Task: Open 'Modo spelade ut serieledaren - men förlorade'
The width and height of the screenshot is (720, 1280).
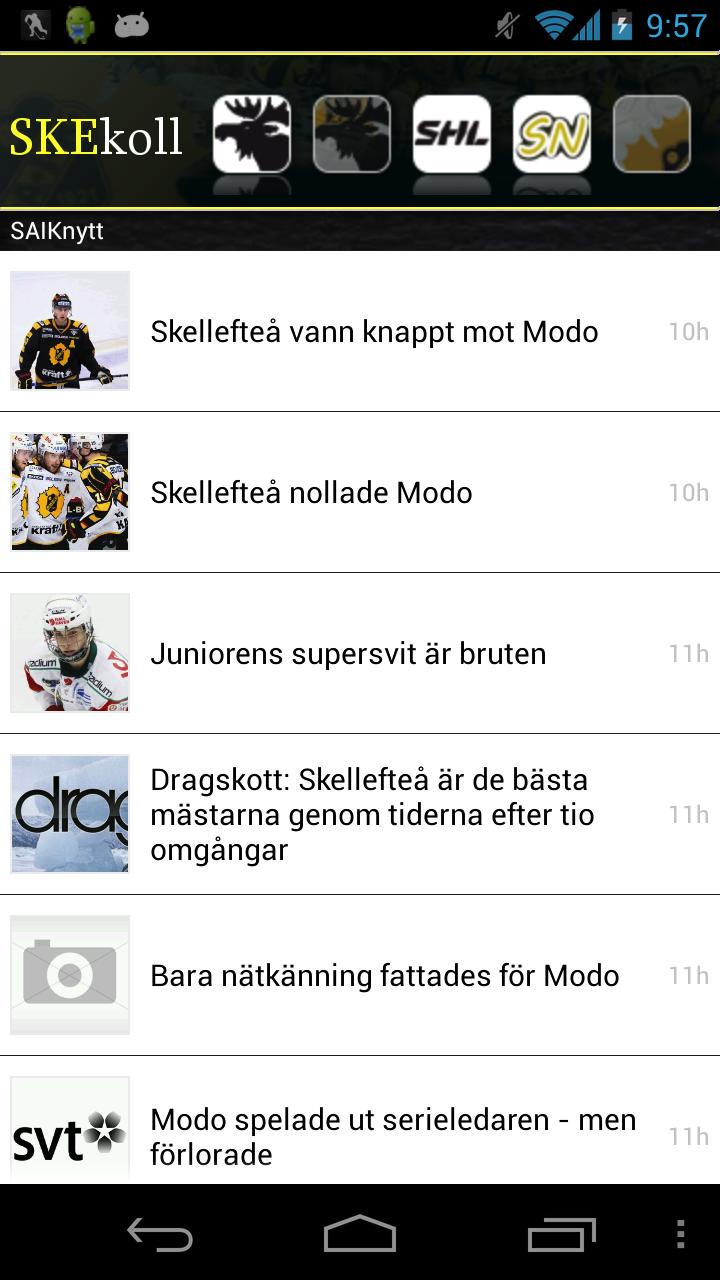Action: click(392, 1136)
